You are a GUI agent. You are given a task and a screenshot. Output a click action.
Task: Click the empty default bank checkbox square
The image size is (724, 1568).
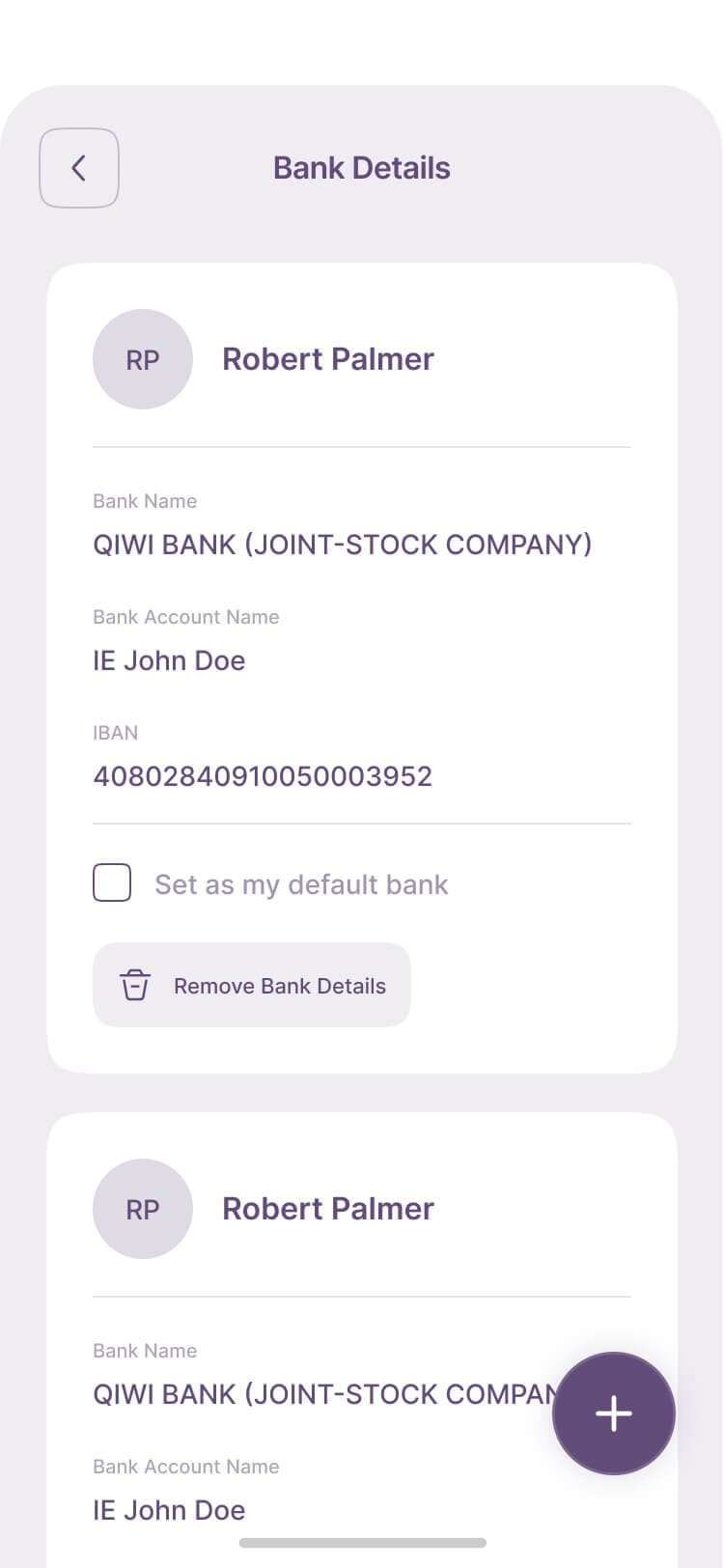[111, 882]
